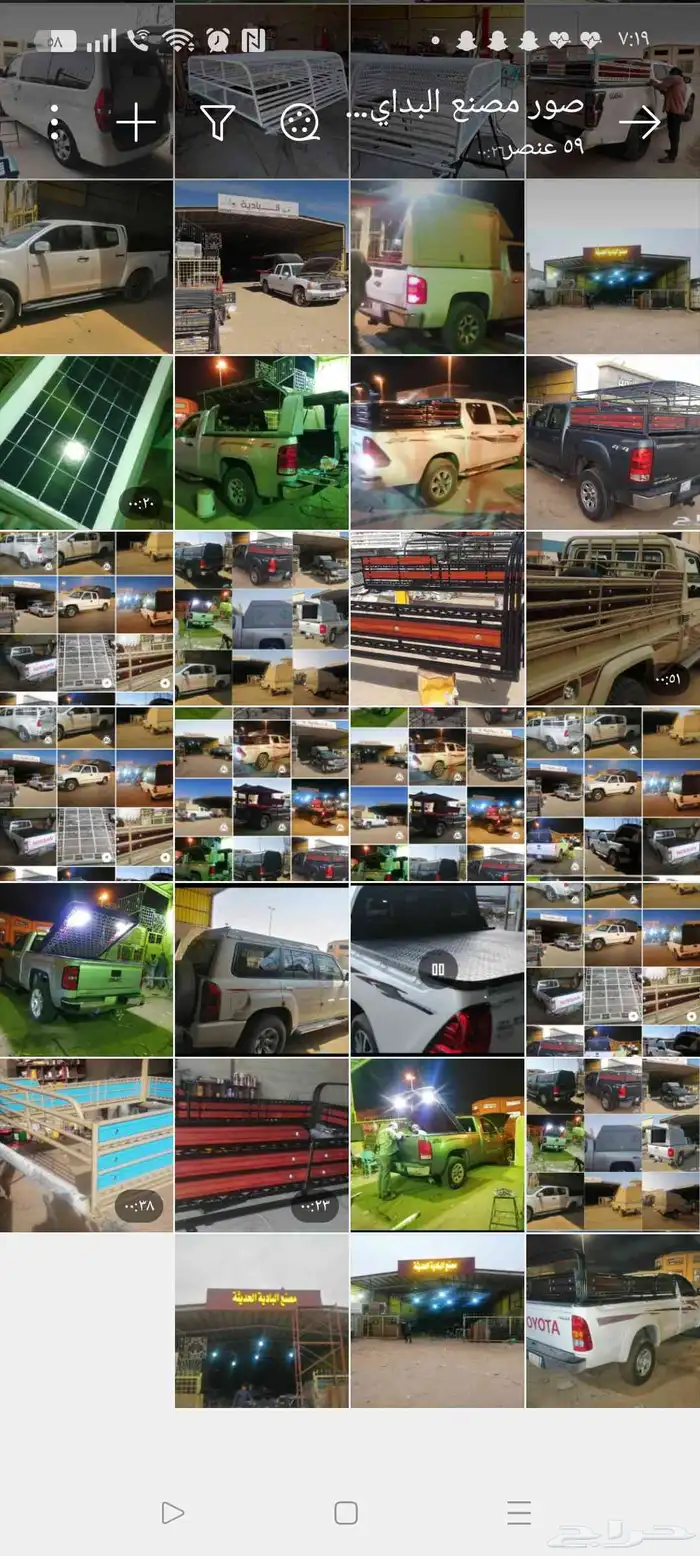The height and width of the screenshot is (1556, 700).
Task: Open the green truck with lit raised cover
Action: (86, 969)
